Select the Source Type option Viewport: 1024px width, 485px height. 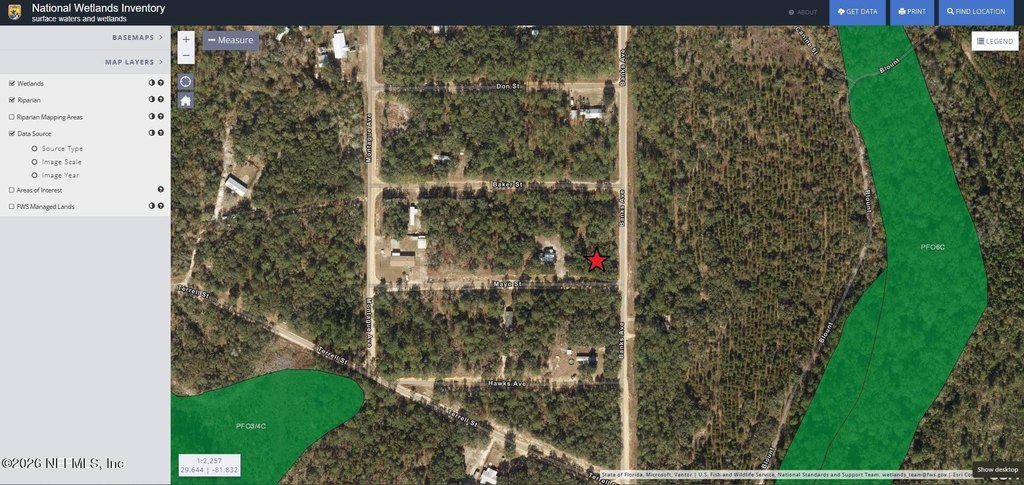click(35, 148)
